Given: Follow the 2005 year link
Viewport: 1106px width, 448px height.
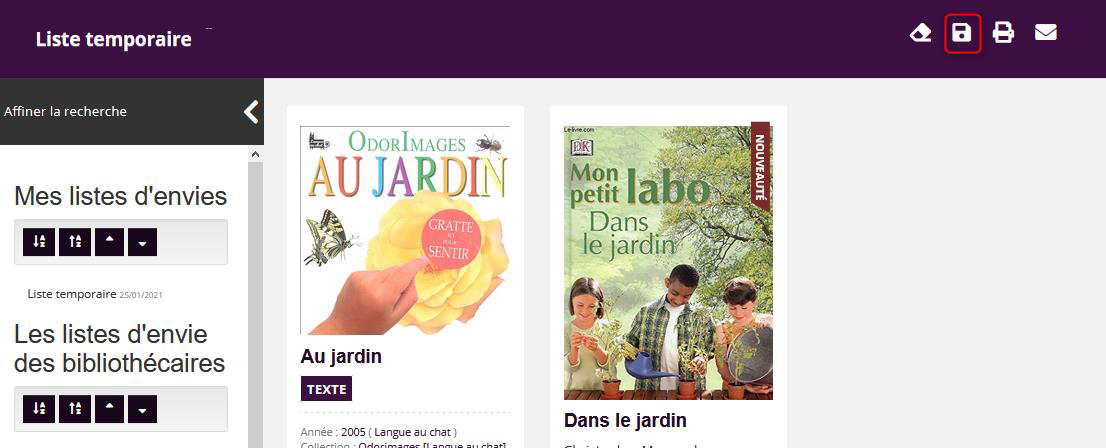Looking at the screenshot, I should pos(353,432).
